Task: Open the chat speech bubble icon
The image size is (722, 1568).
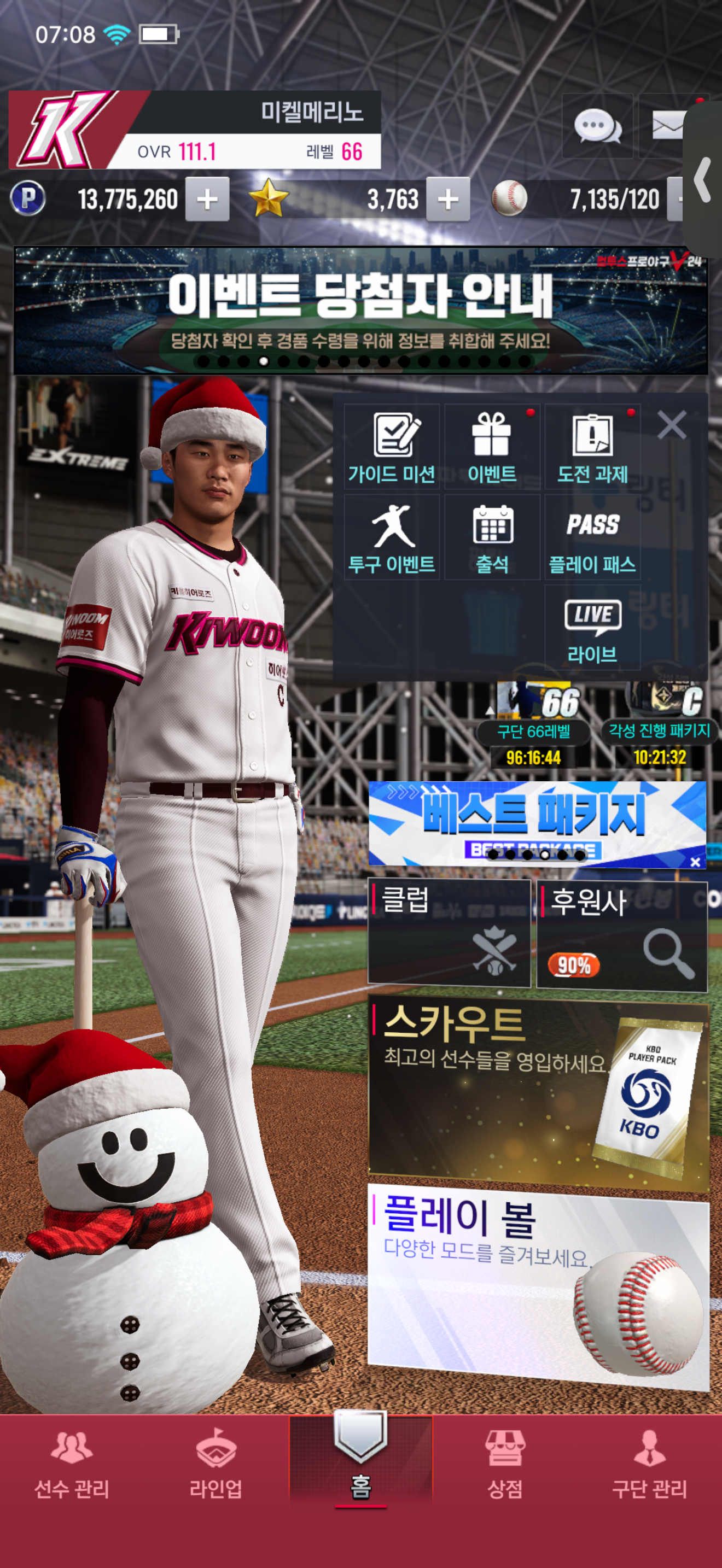Action: 597,126
